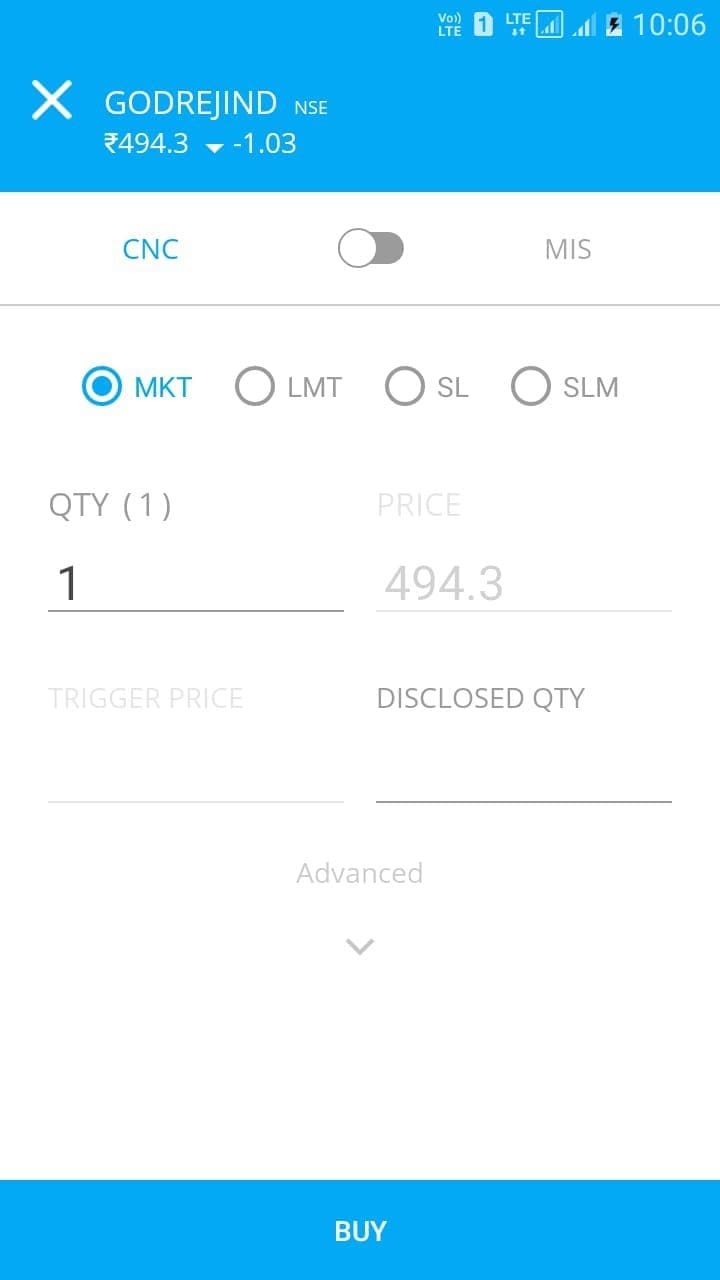
Task: Click the red price-down arrow beside ₹494.3
Action: coord(212,146)
